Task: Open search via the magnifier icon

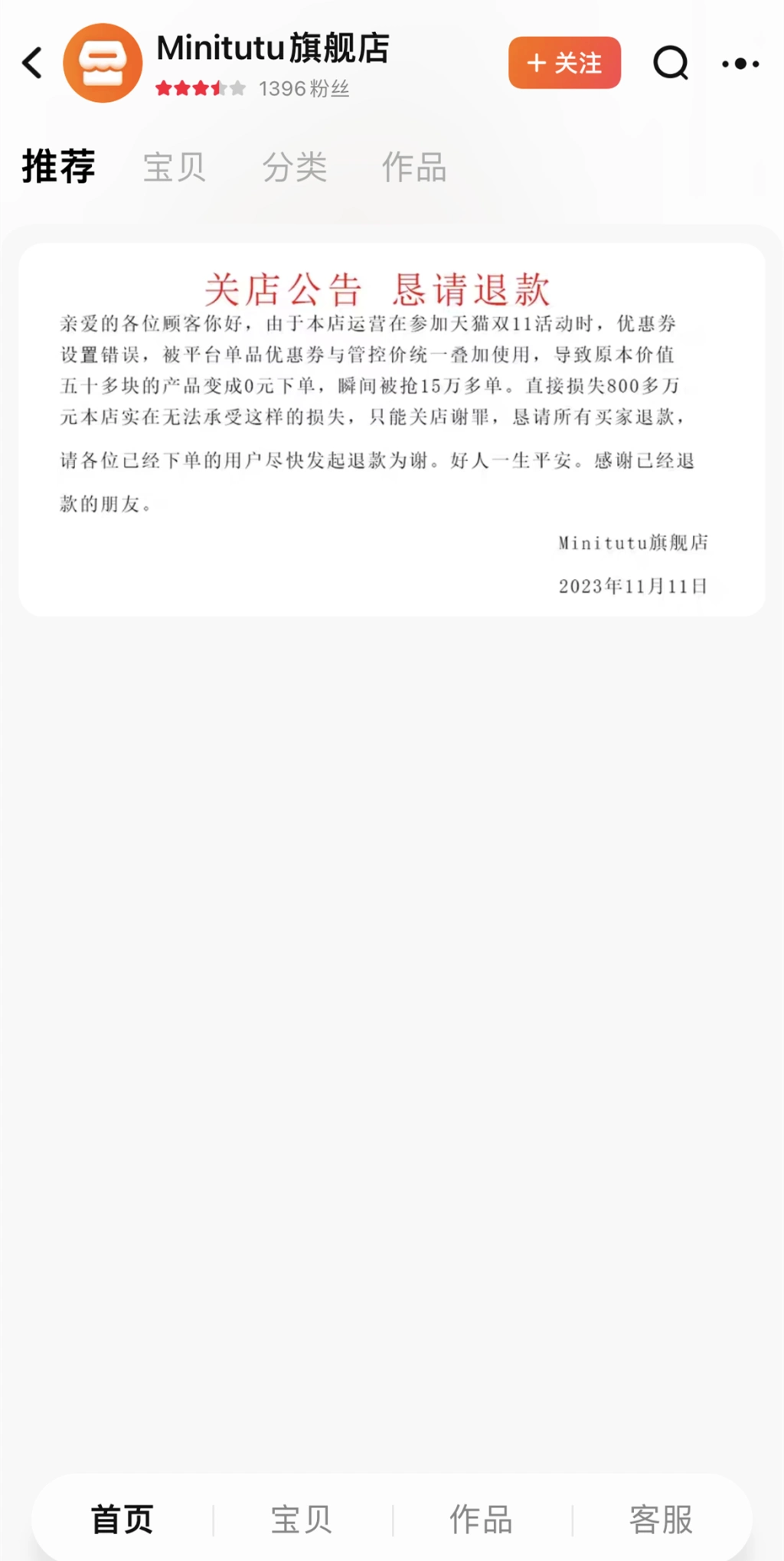Action: tap(670, 63)
